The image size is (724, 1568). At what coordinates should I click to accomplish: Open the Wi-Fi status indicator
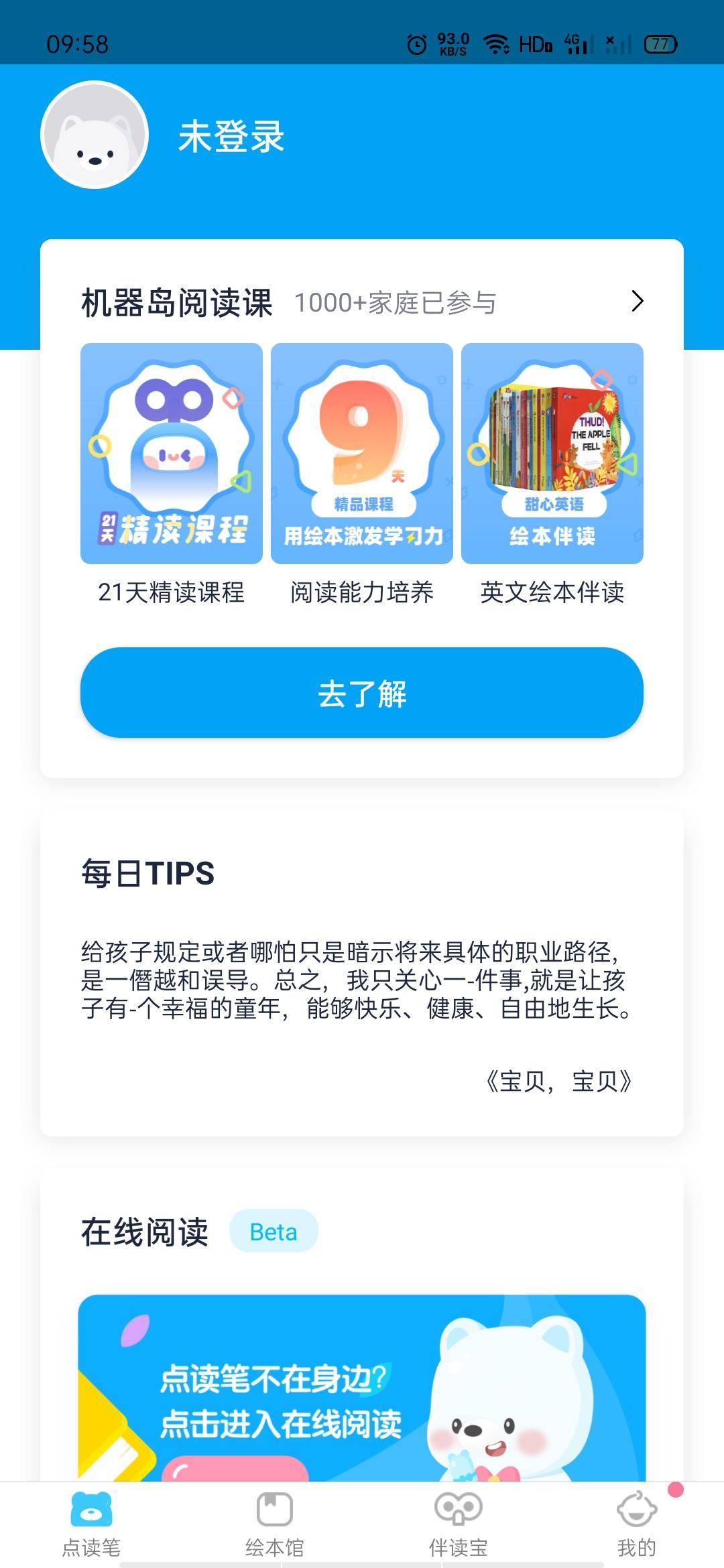tap(496, 42)
